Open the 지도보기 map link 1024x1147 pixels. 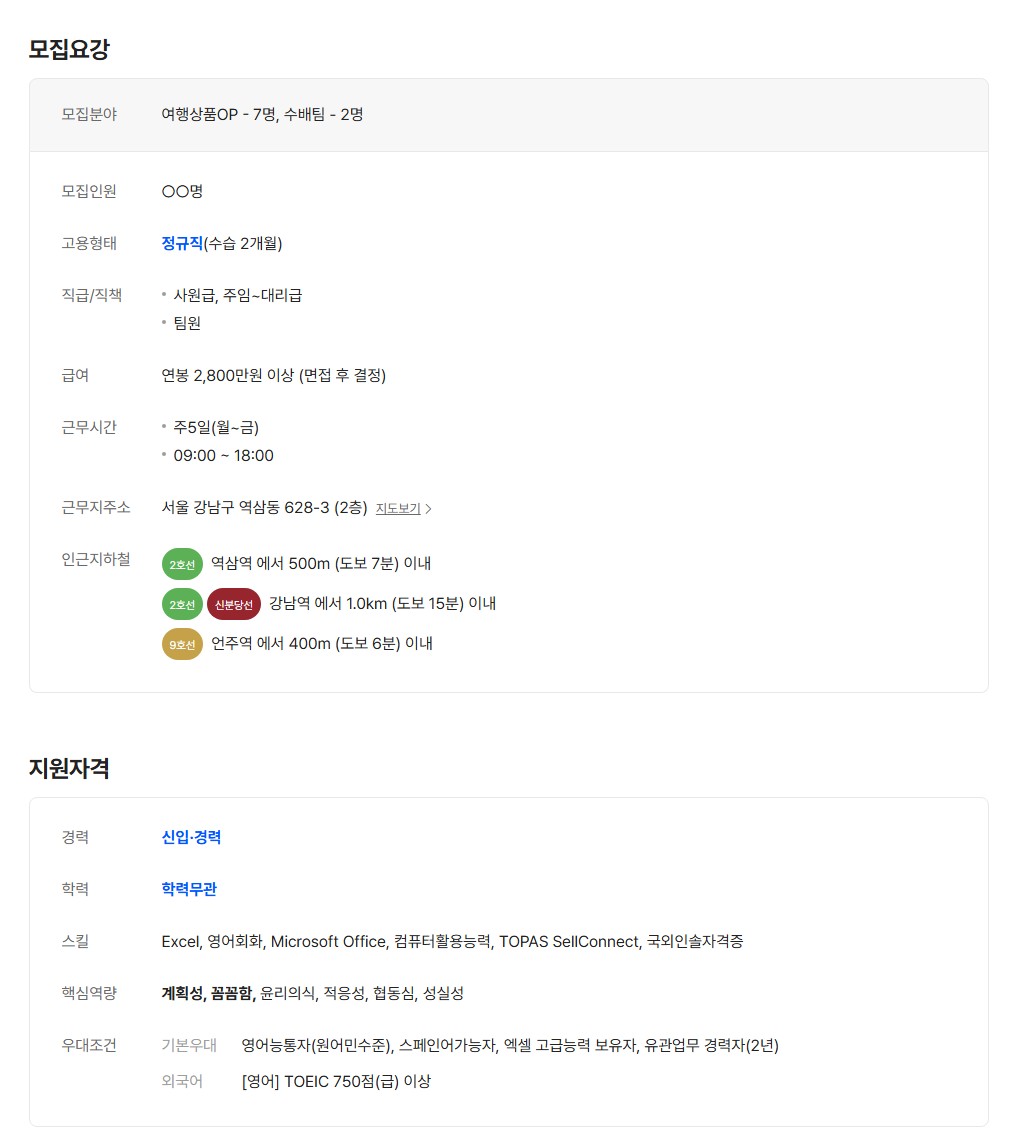(x=401, y=508)
